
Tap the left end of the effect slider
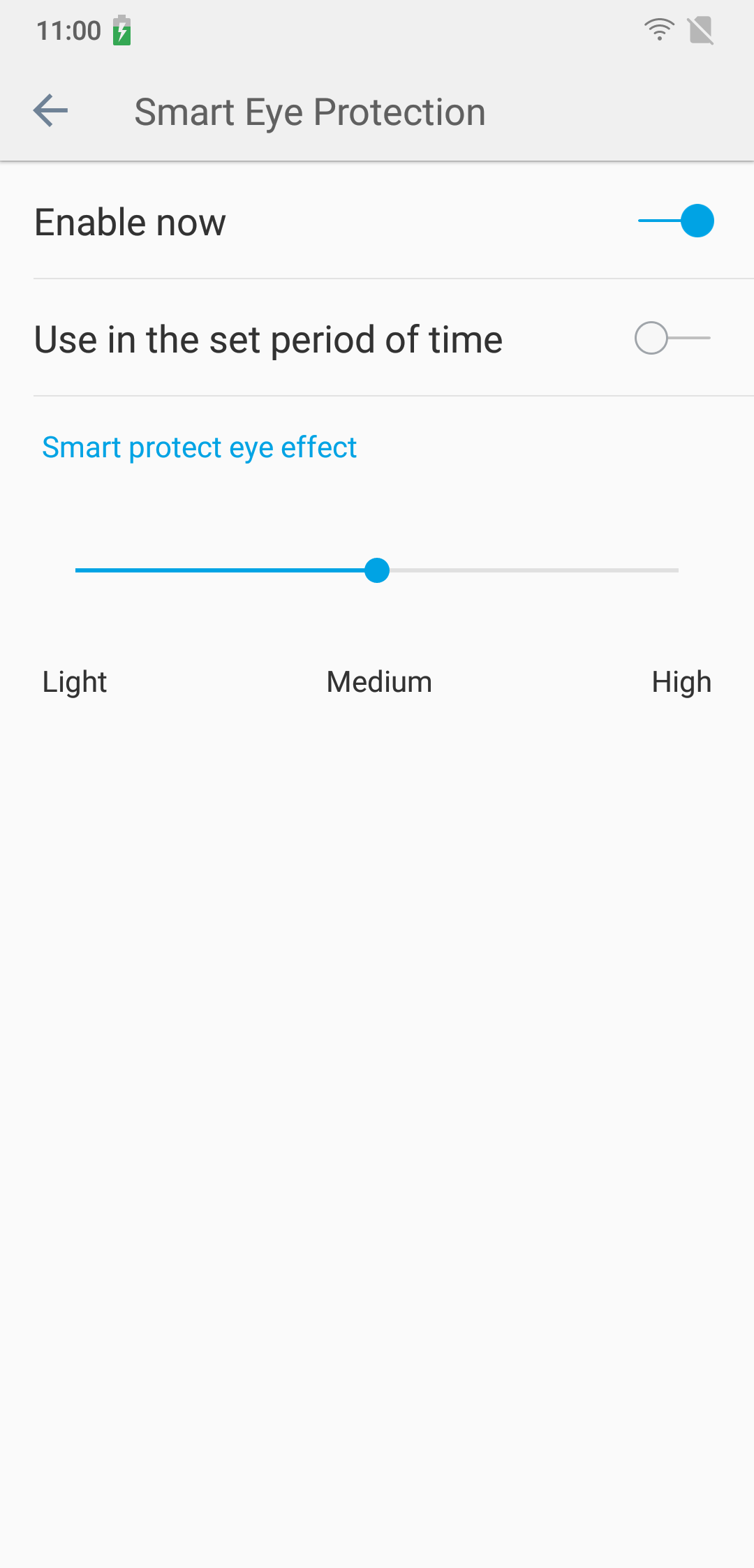point(77,570)
